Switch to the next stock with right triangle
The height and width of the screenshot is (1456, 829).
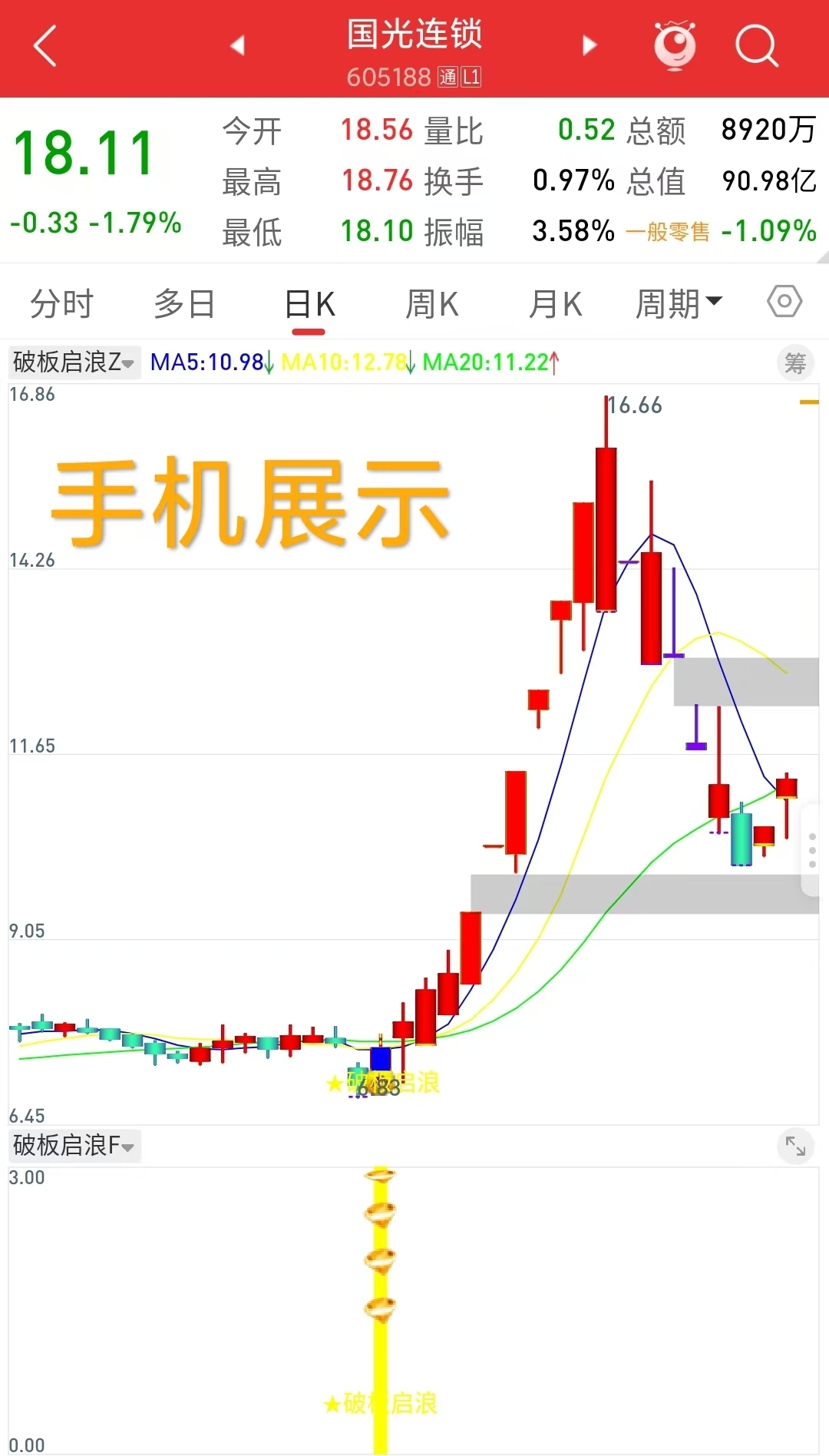point(589,46)
